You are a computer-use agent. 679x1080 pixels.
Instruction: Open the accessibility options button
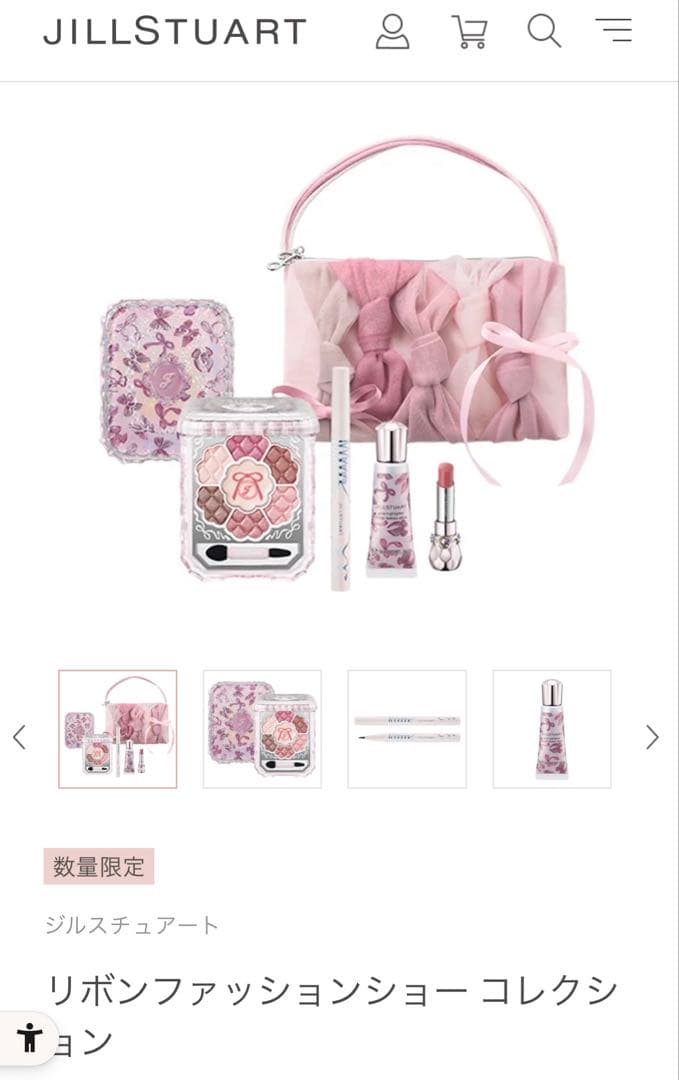pyautogui.click(x=28, y=1039)
